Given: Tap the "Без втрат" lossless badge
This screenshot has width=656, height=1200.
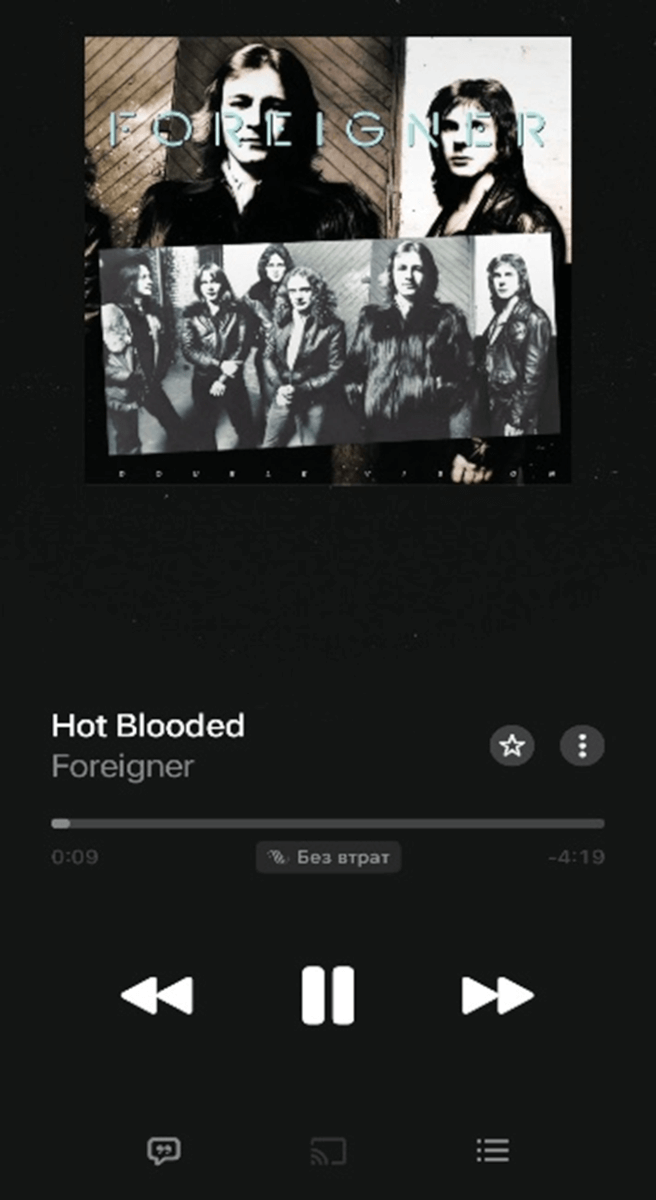Looking at the screenshot, I should 328,857.
